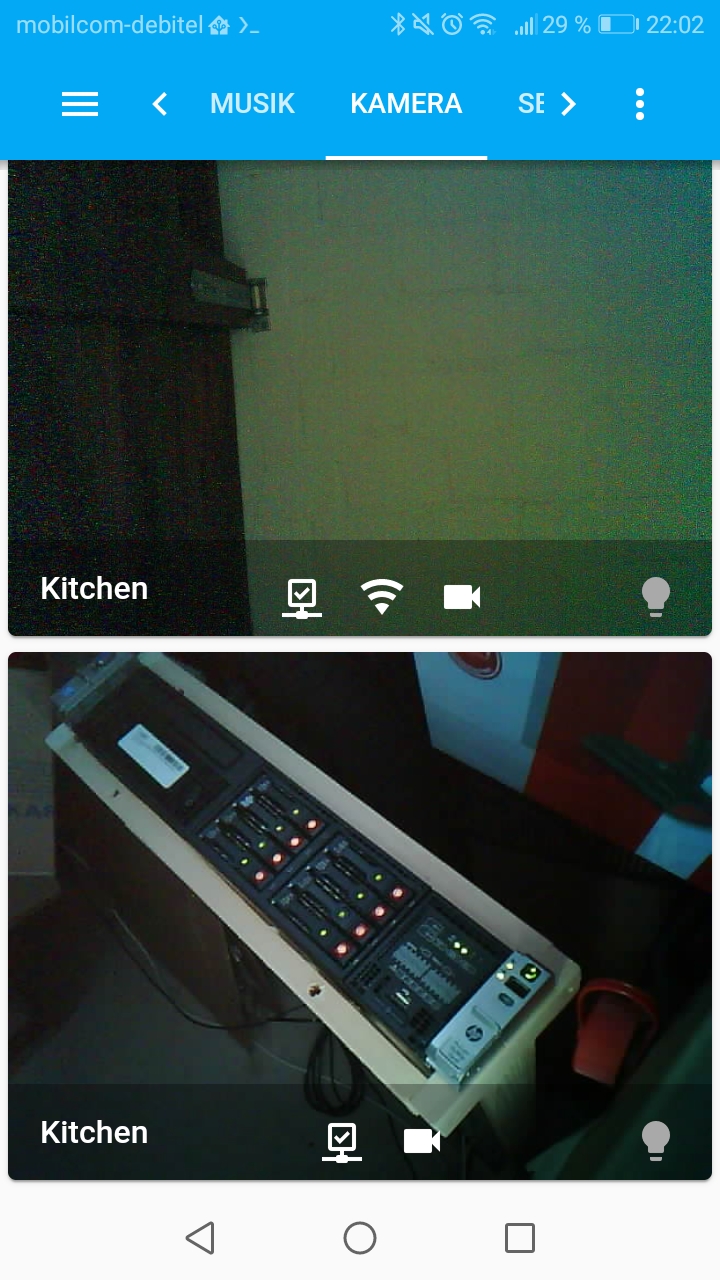Open the top Kitchen camera feed
The image size is (720, 1280).
360,350
